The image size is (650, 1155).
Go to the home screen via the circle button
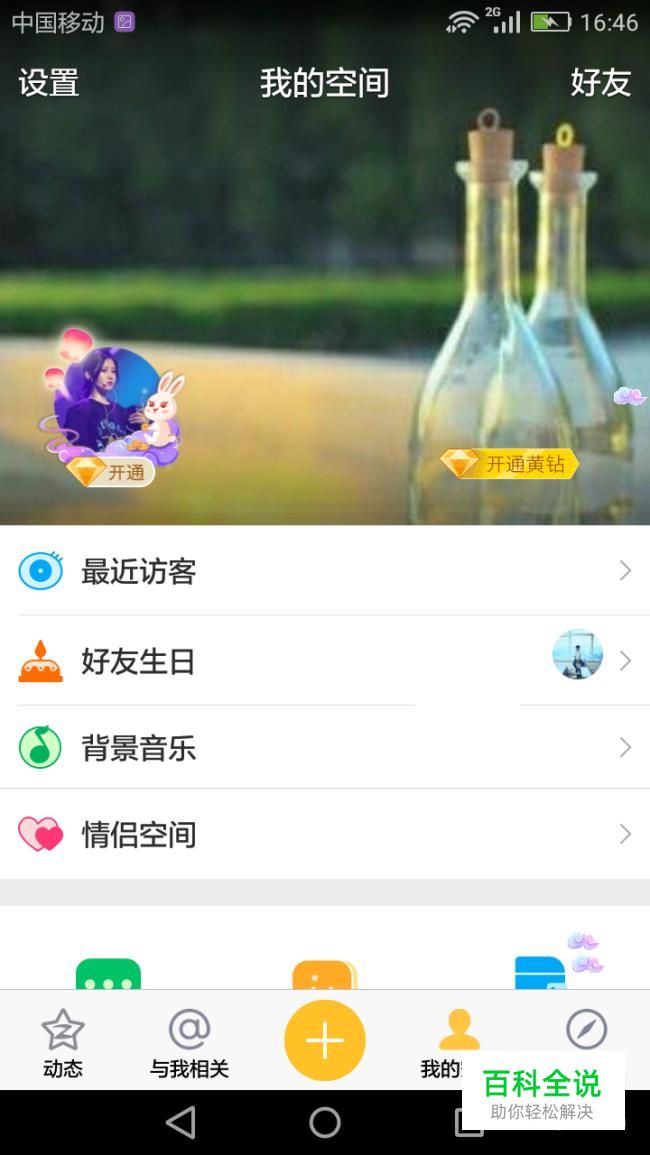[x=325, y=1123]
